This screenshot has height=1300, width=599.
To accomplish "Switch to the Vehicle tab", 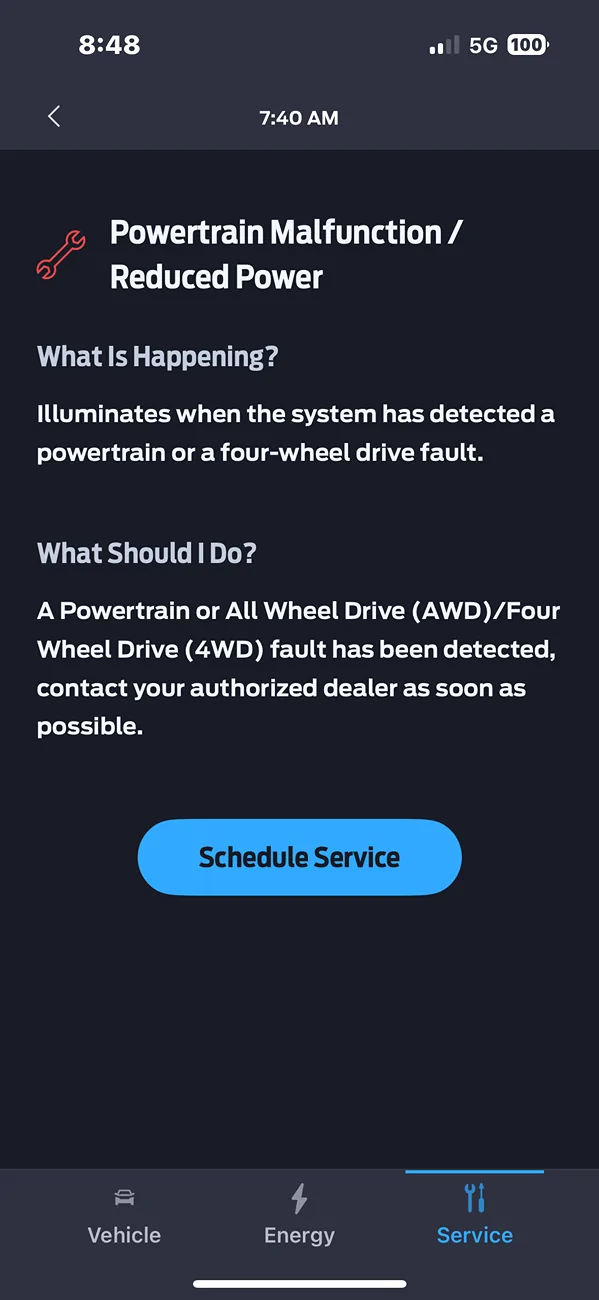I will tap(124, 1216).
